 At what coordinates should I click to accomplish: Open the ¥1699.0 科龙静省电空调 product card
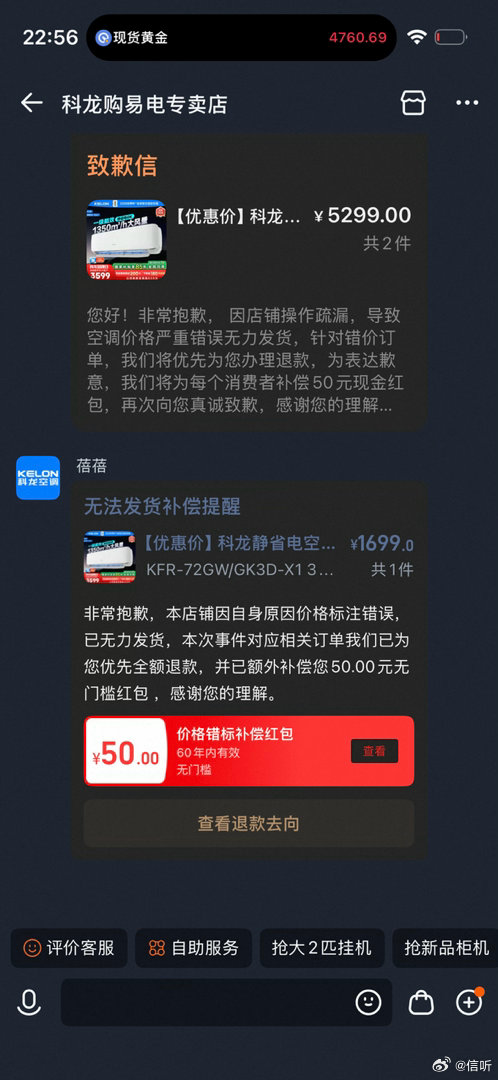pos(249,557)
